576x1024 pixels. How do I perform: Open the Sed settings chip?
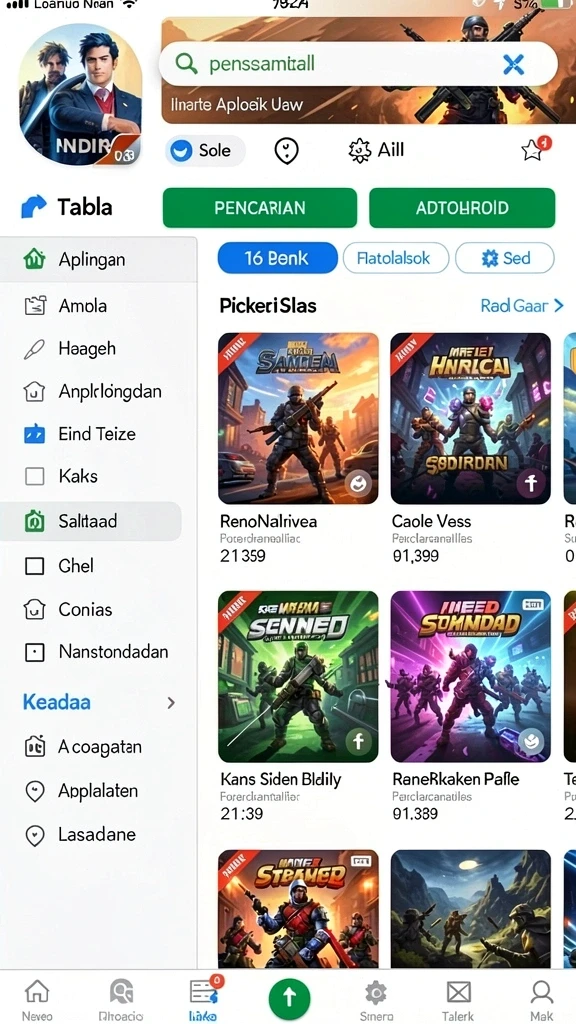(x=505, y=258)
